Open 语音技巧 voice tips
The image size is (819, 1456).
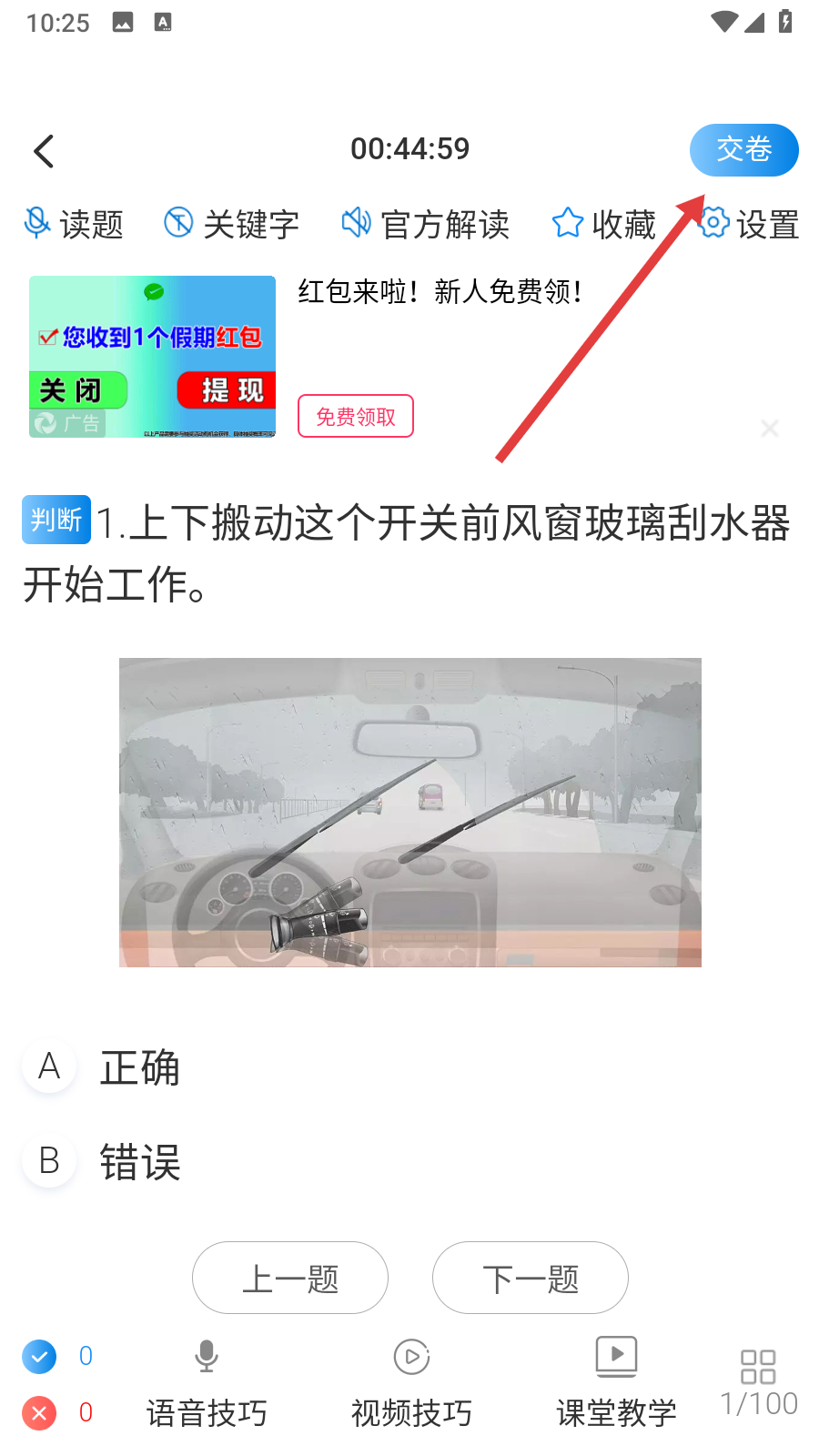point(207,1383)
